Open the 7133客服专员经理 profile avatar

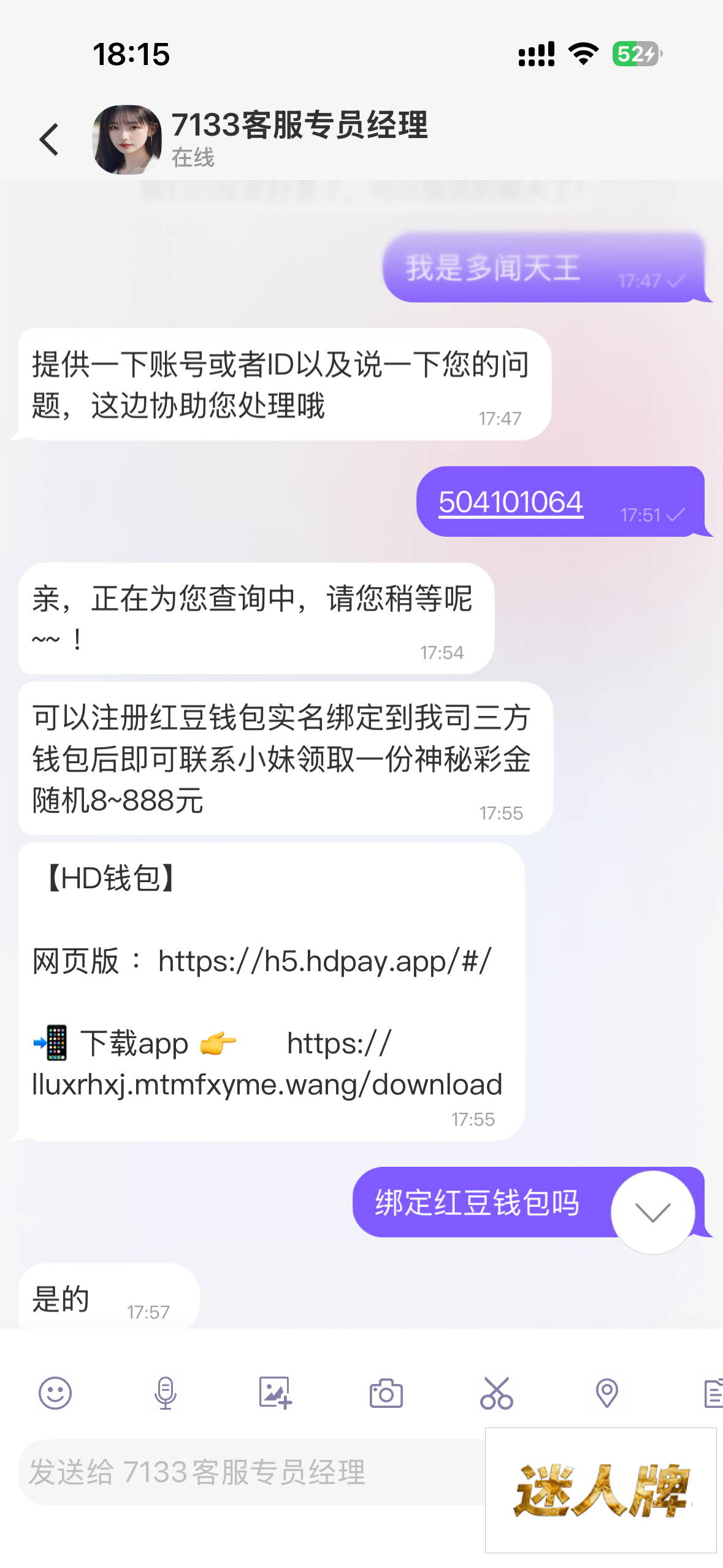pyautogui.click(x=127, y=140)
